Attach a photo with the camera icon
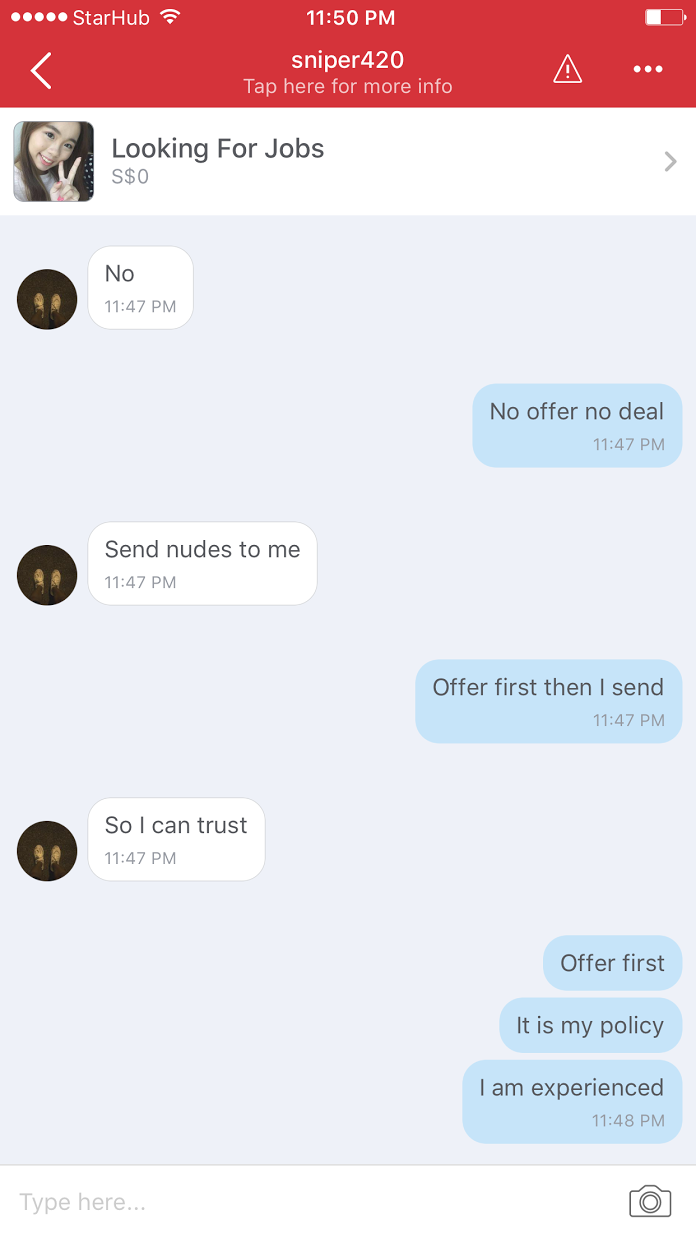This screenshot has width=696, height=1238. (650, 1201)
